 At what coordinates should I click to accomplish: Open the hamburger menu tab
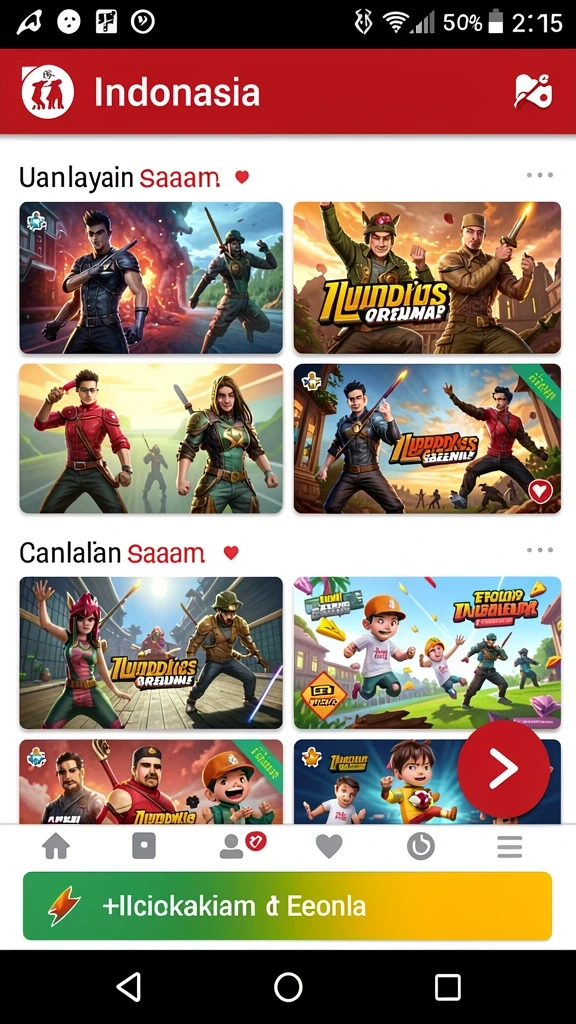point(509,847)
